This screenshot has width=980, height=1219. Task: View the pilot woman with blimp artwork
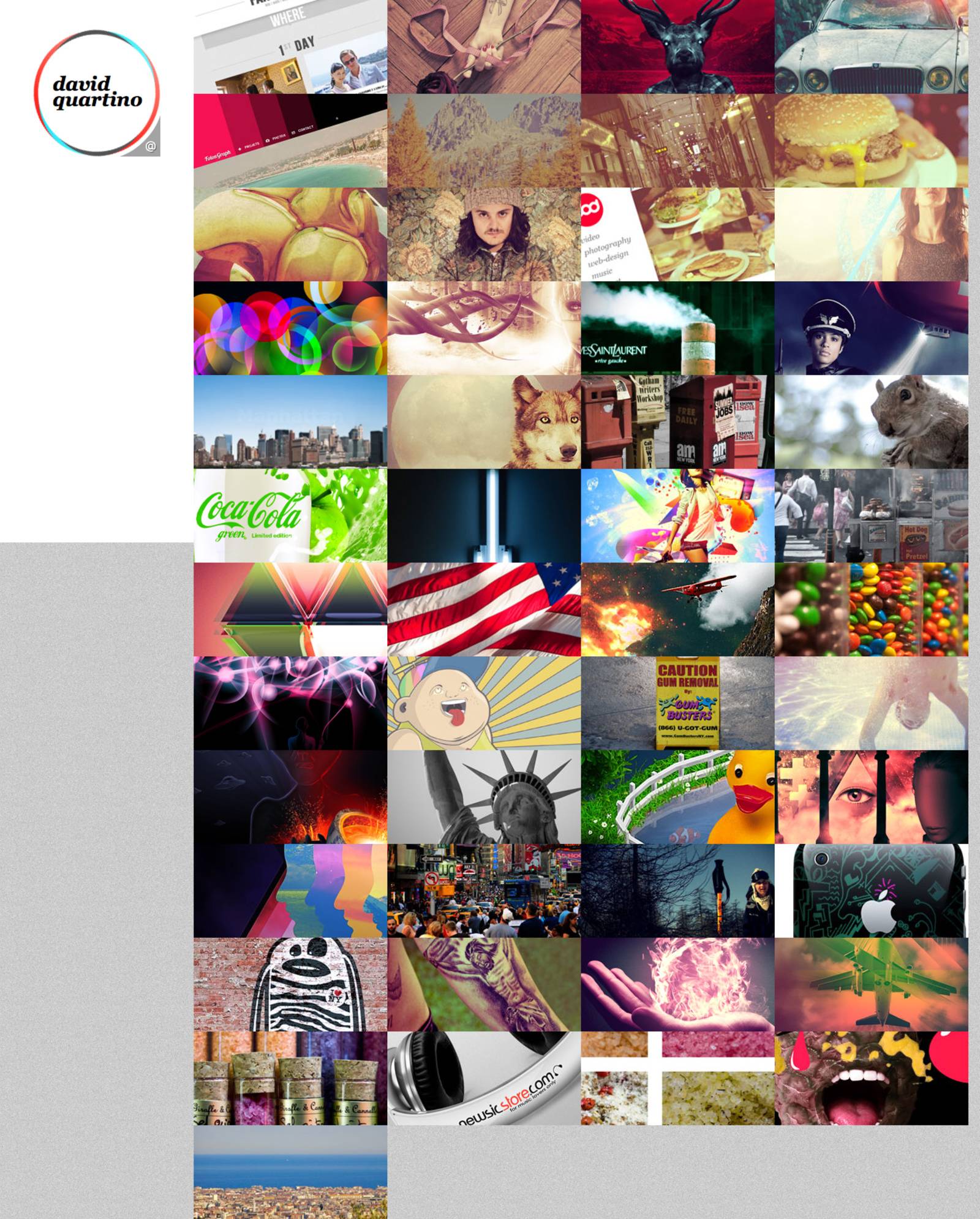point(871,328)
